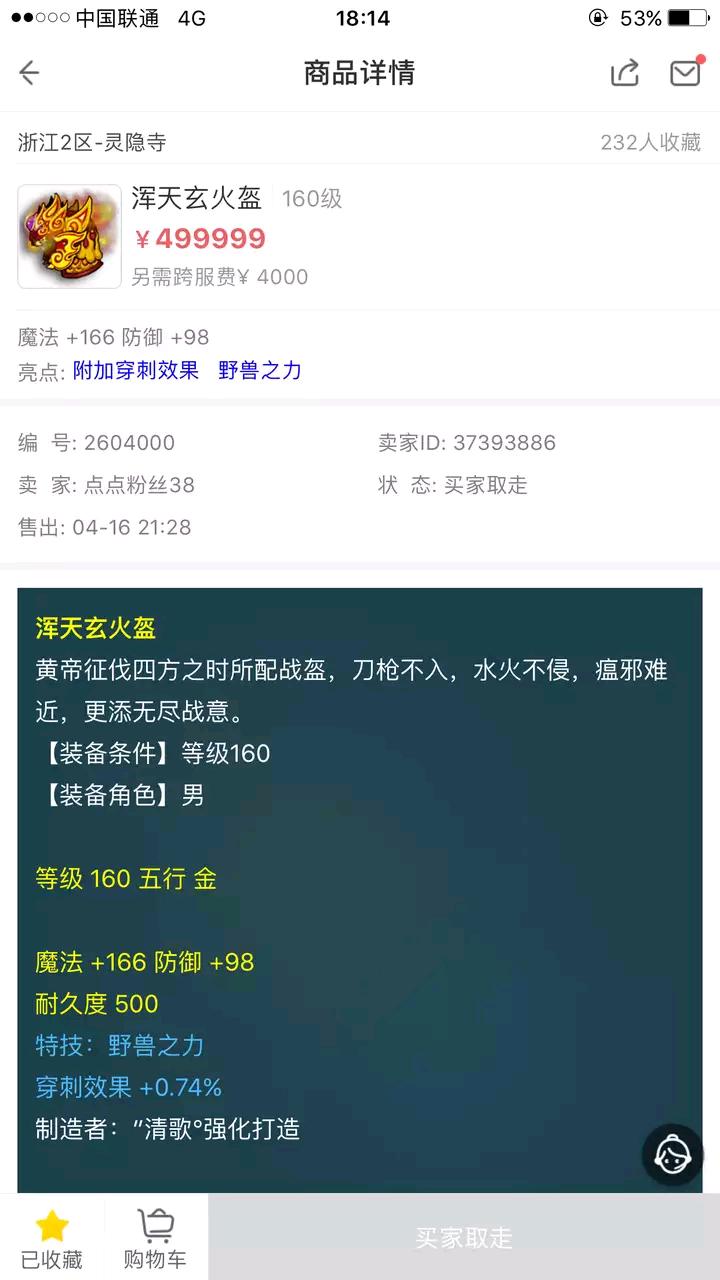Tap the 野兽之力 highlight tag
This screenshot has width=720, height=1280.
click(x=260, y=370)
